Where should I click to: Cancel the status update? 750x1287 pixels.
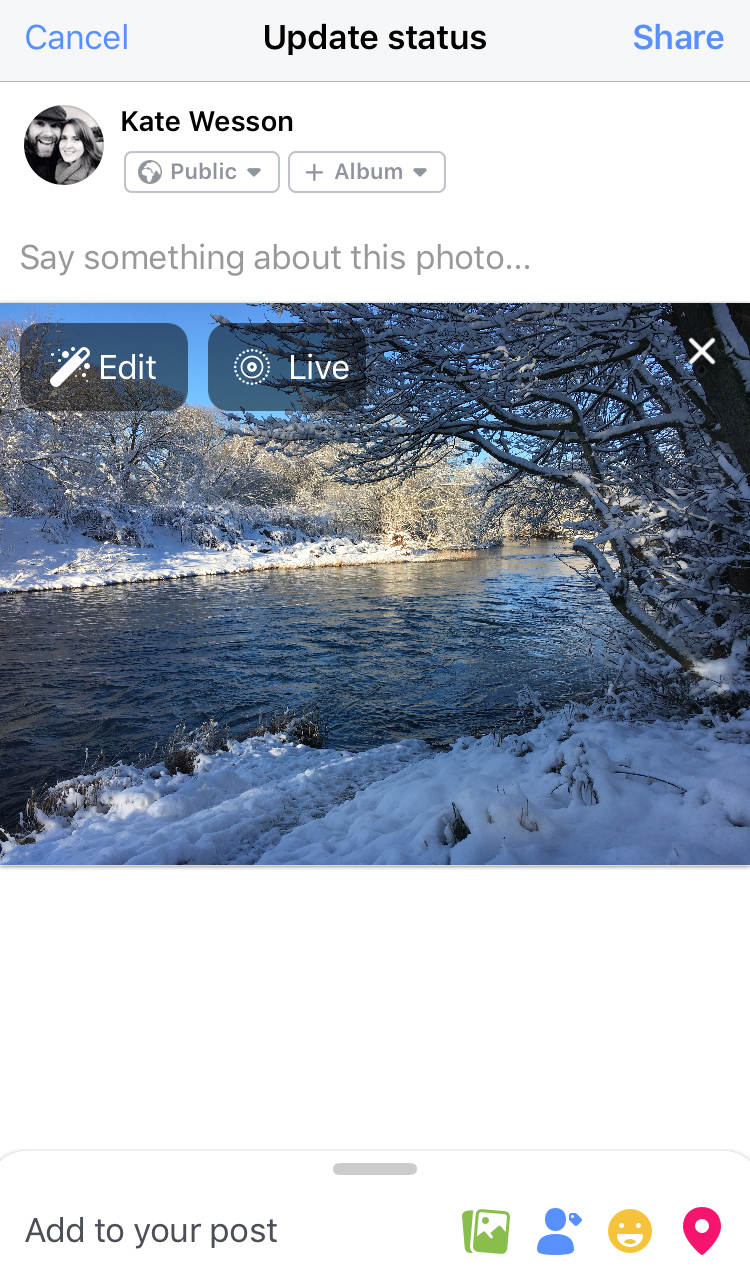tap(76, 38)
